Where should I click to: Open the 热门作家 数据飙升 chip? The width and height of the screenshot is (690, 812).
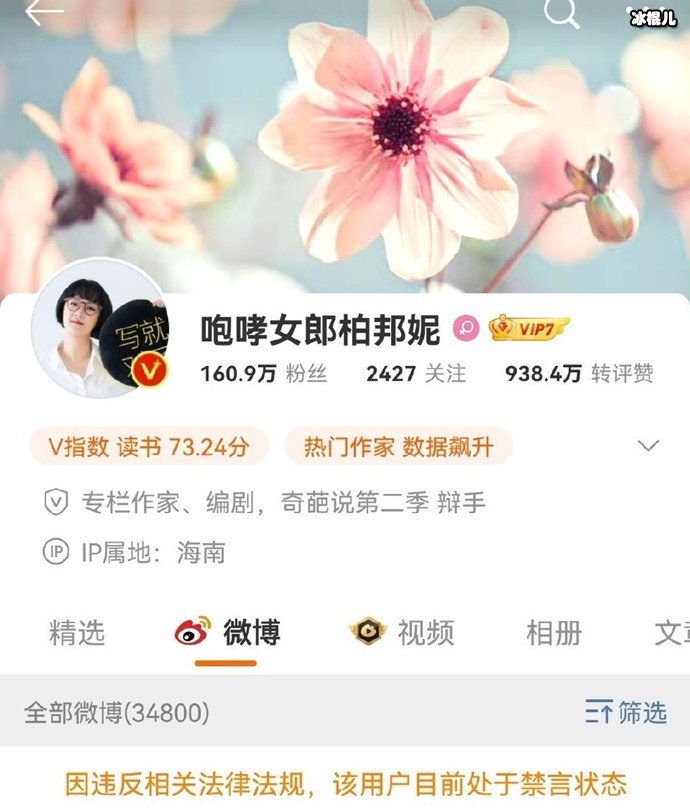[398, 447]
